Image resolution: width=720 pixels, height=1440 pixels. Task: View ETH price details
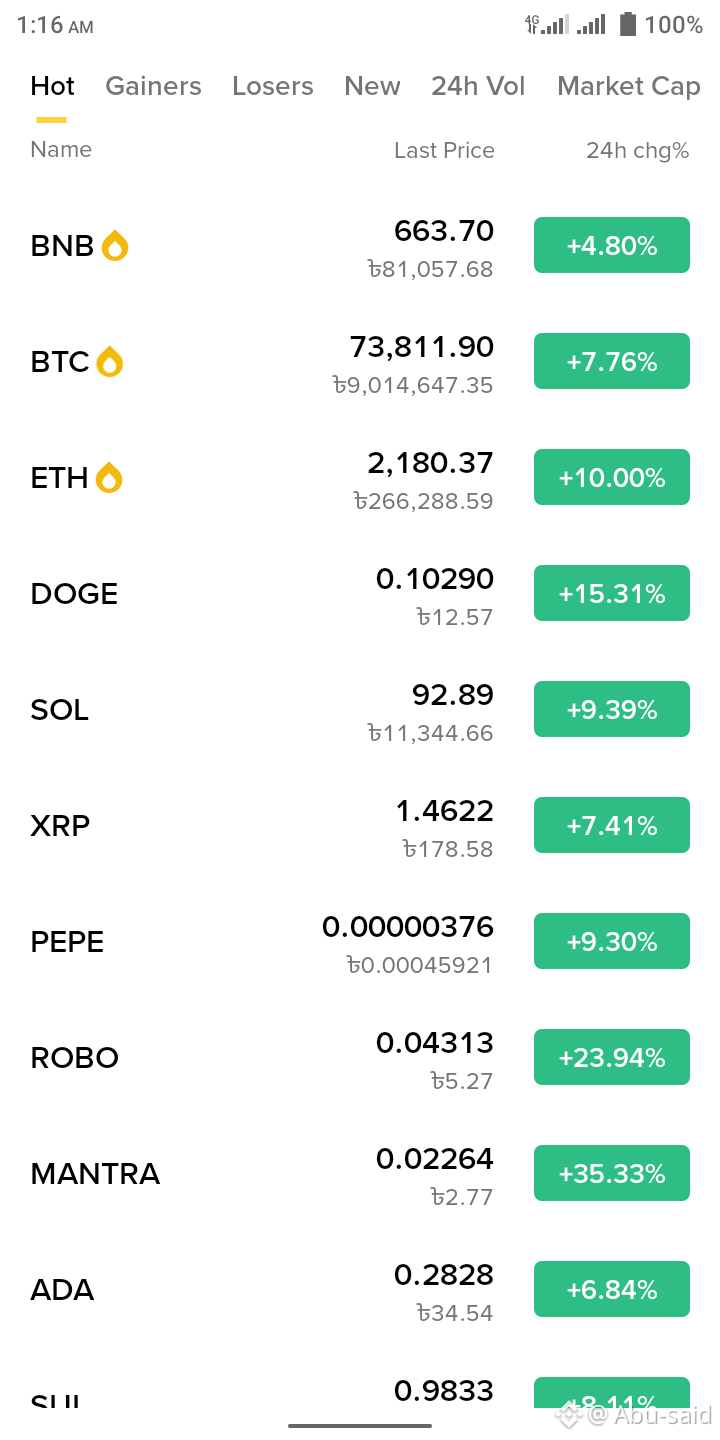tap(360, 477)
